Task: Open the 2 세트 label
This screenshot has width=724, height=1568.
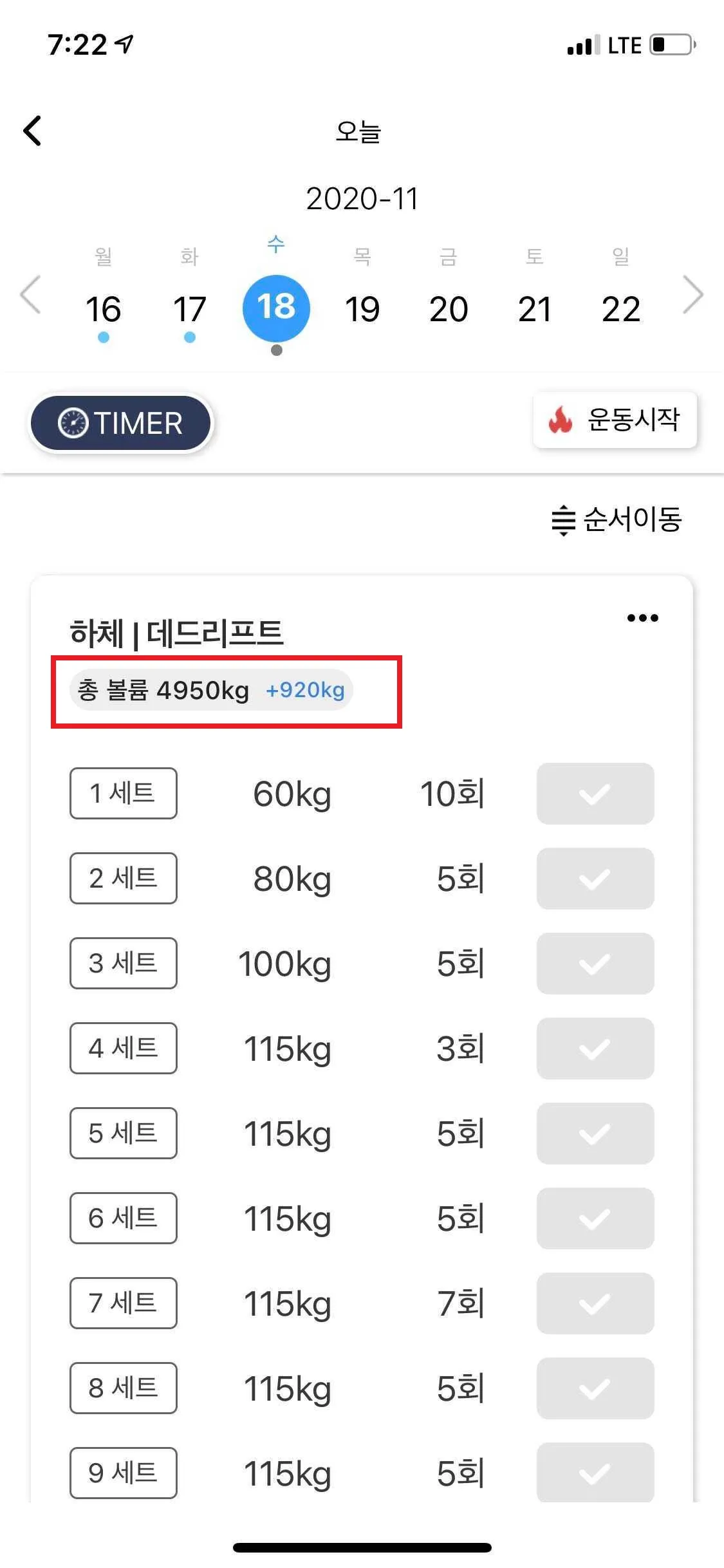Action: click(x=123, y=878)
